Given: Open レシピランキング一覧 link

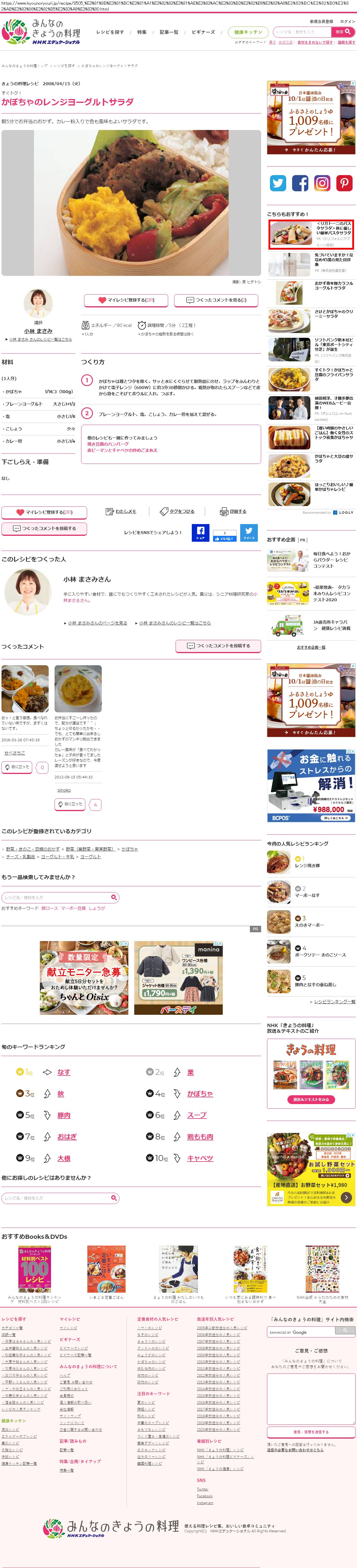Looking at the screenshot, I should 335,1001.
